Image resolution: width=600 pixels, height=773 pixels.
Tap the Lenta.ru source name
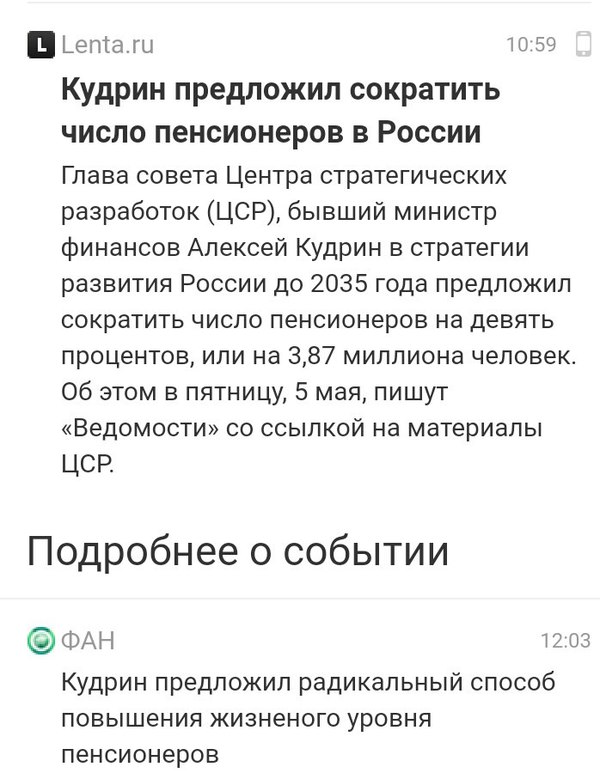click(107, 44)
